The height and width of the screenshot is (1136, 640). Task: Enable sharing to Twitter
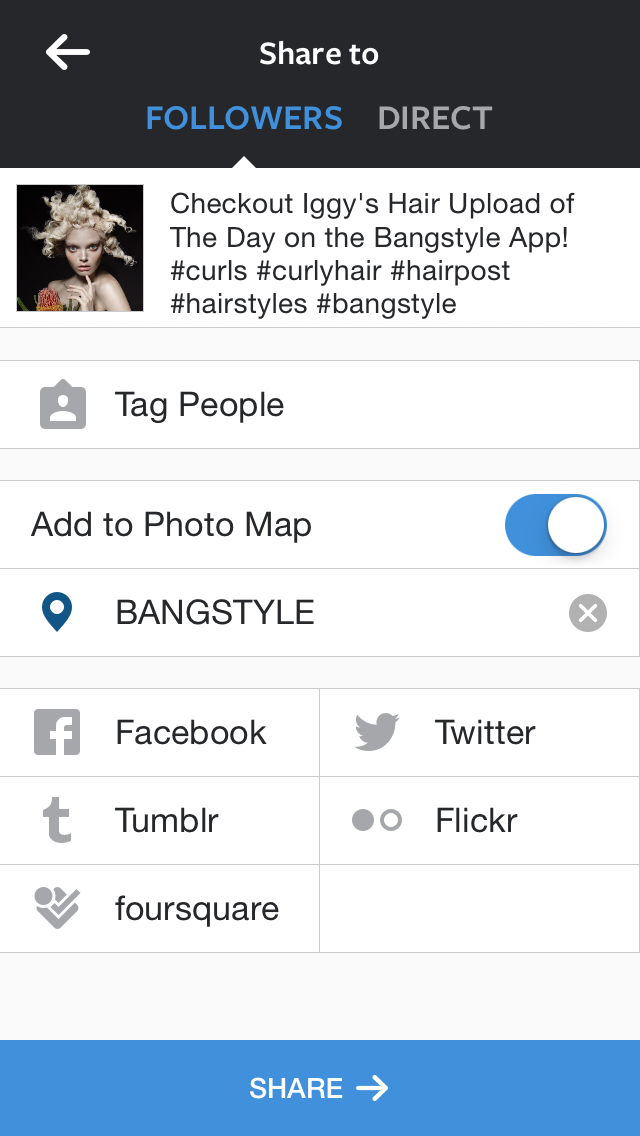click(480, 732)
